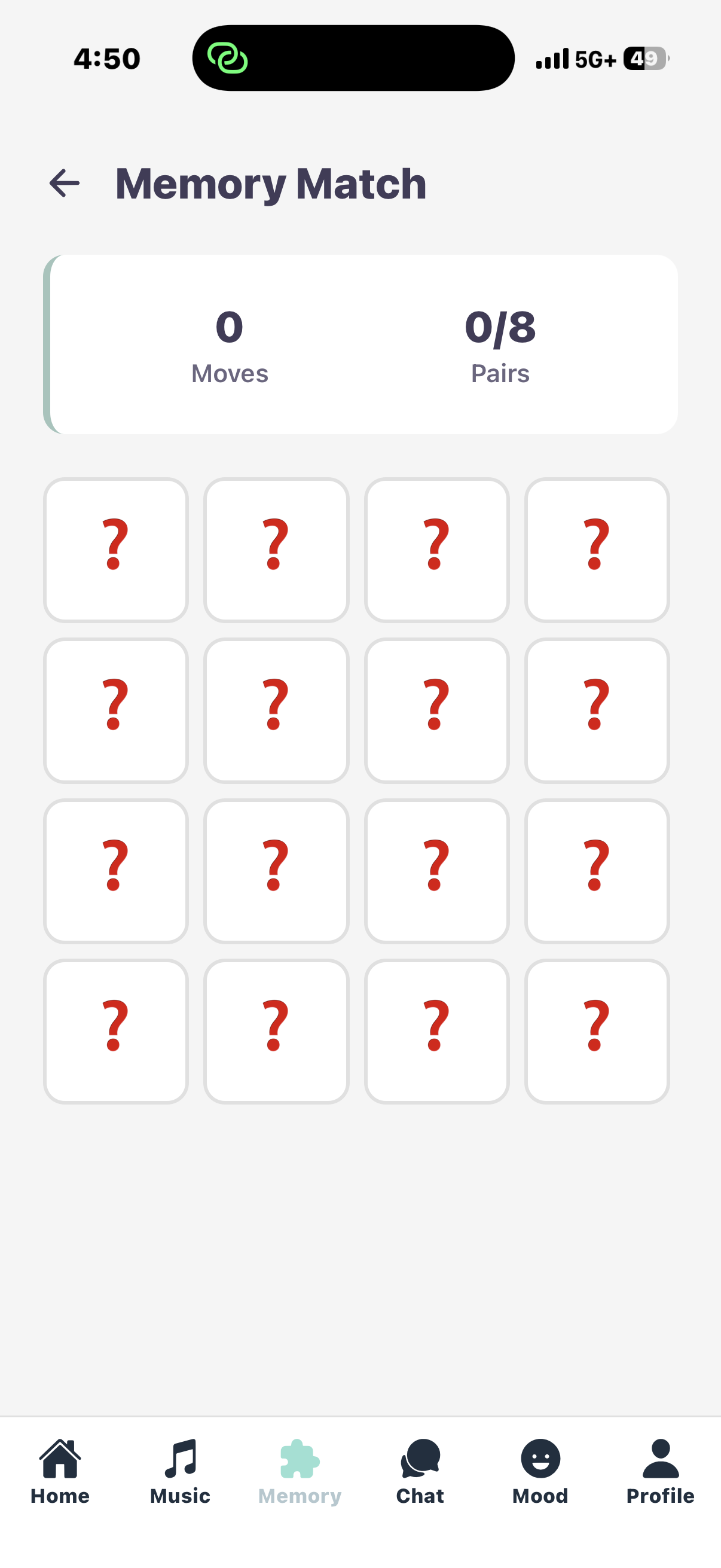Go back from Memory Match
The width and height of the screenshot is (721, 1568).
tap(65, 183)
